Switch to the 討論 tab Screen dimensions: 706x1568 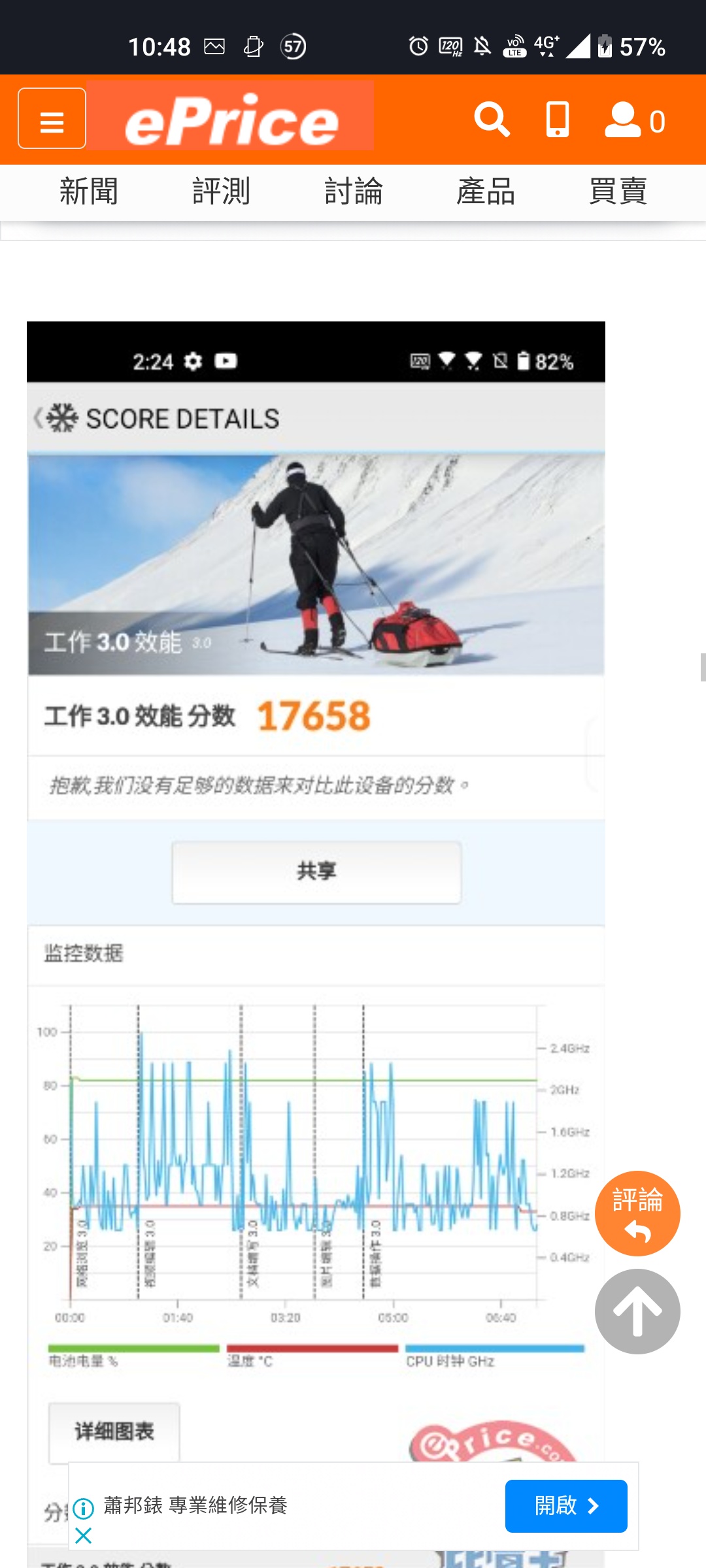pyautogui.click(x=353, y=191)
